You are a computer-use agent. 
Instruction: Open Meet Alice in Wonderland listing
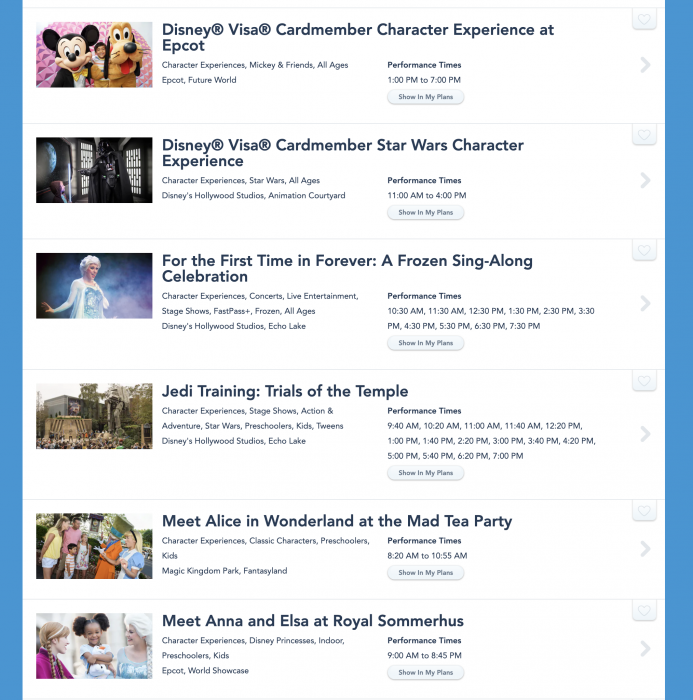click(336, 521)
